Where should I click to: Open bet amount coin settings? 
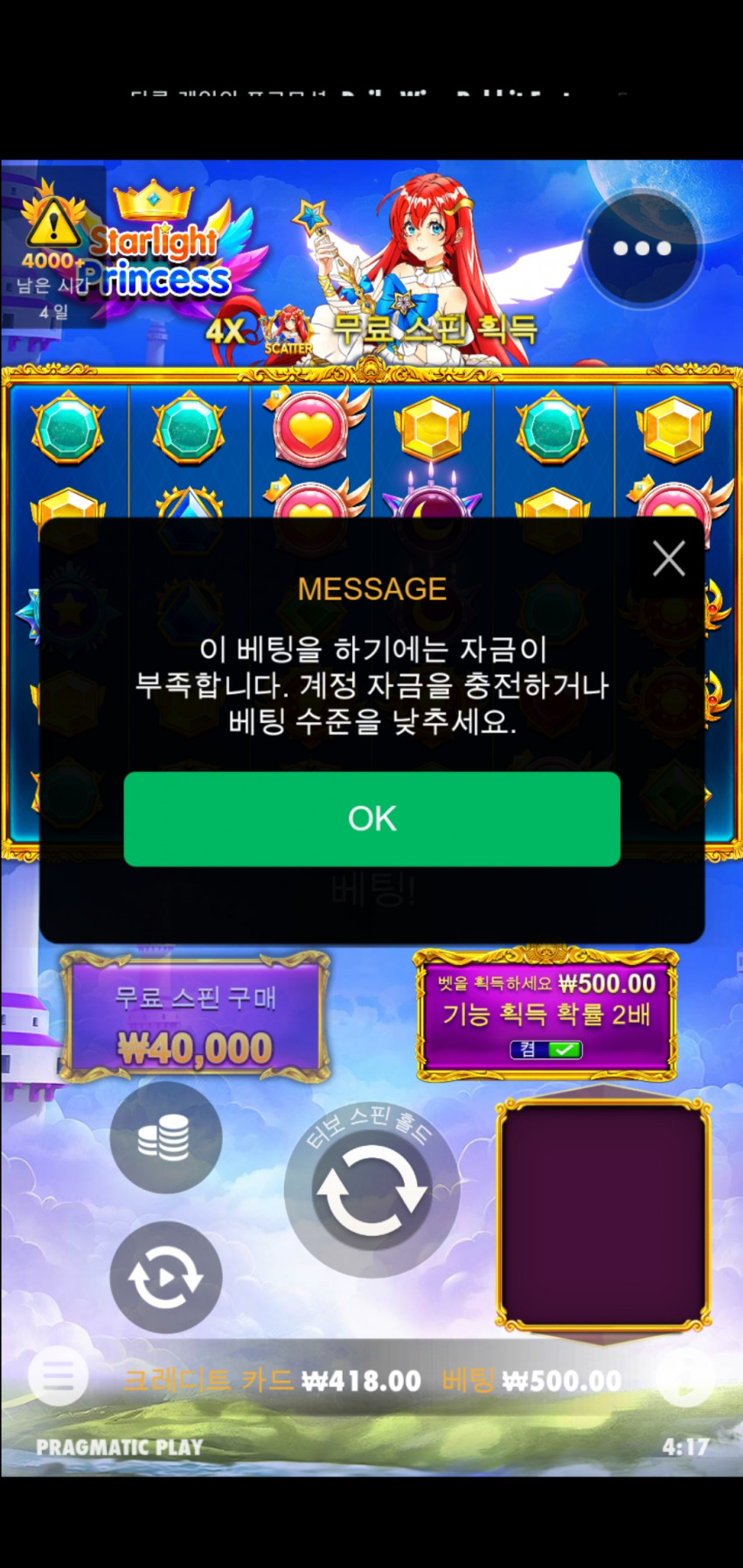tap(165, 1137)
